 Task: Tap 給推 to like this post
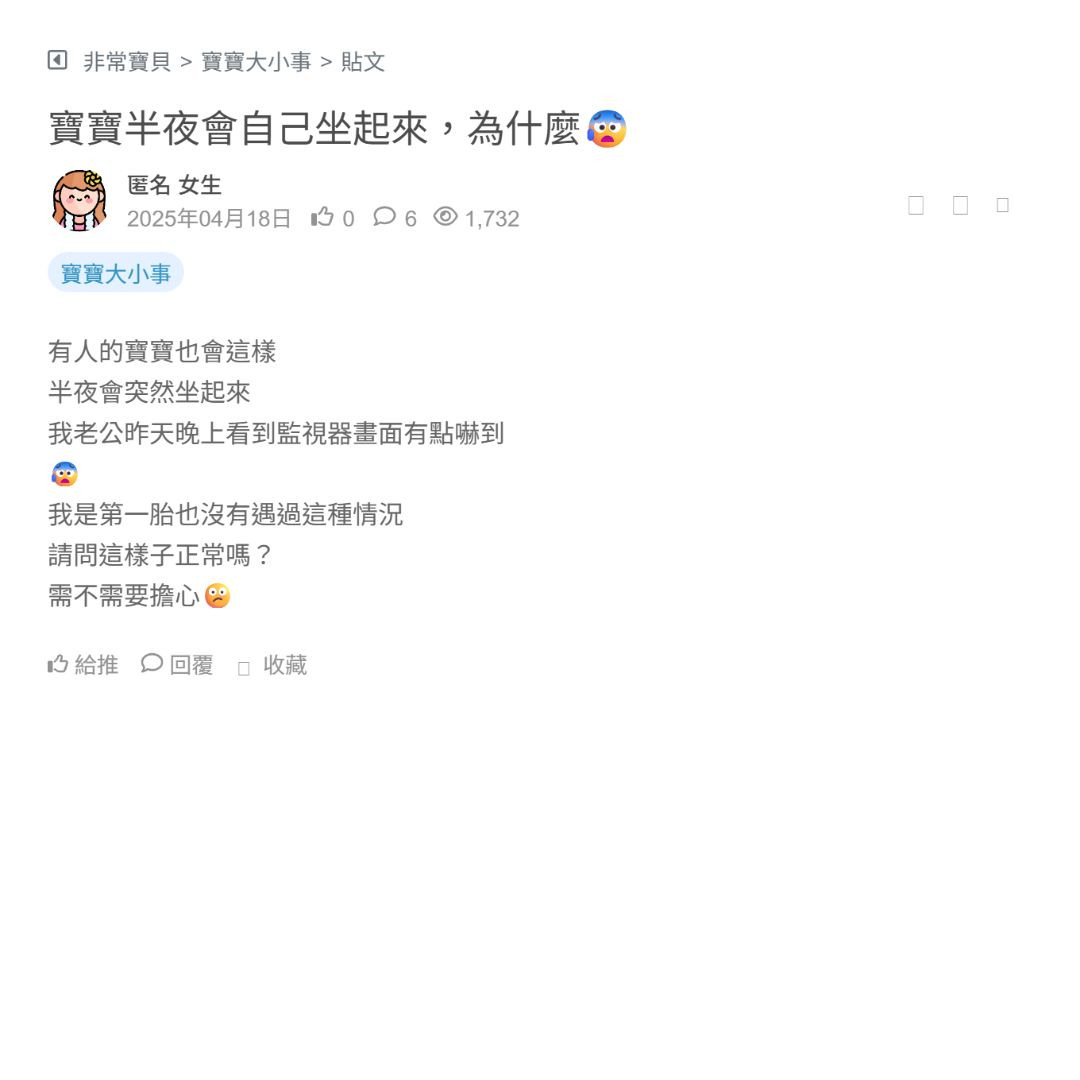[x=83, y=665]
